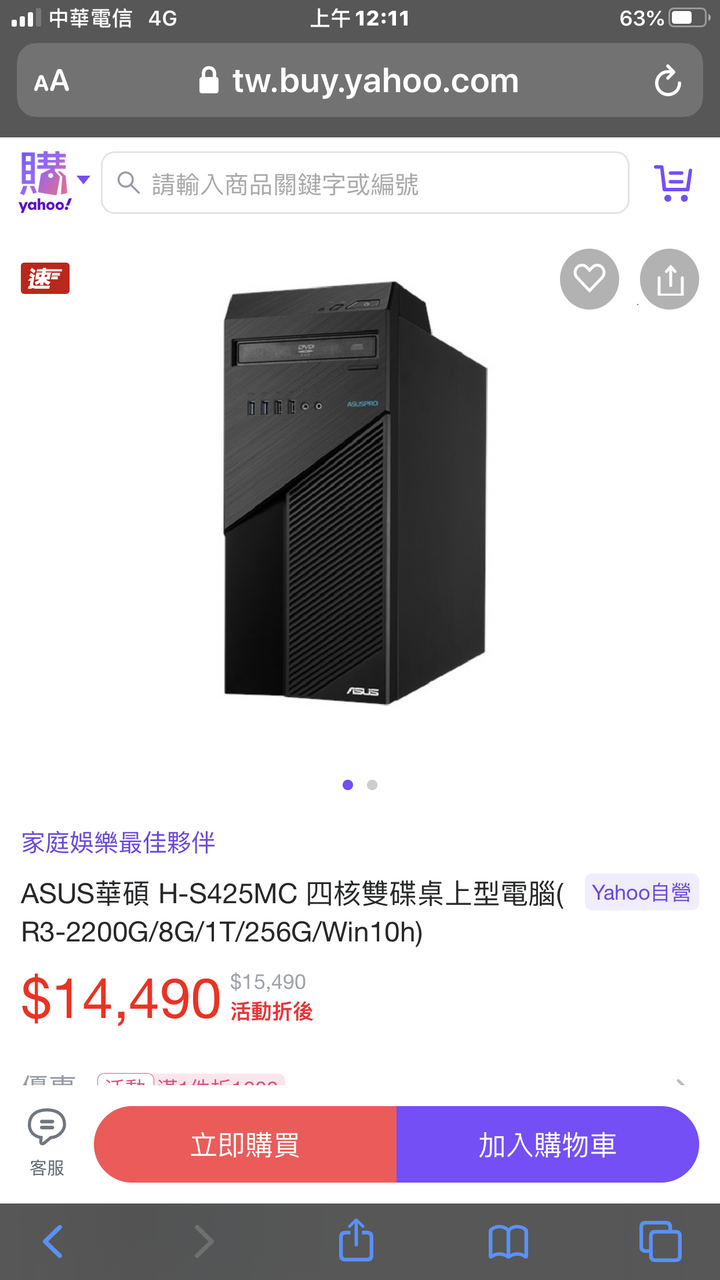Add the ASUS desktop to favorites
Image resolution: width=720 pixels, height=1280 pixels.
[x=589, y=279]
